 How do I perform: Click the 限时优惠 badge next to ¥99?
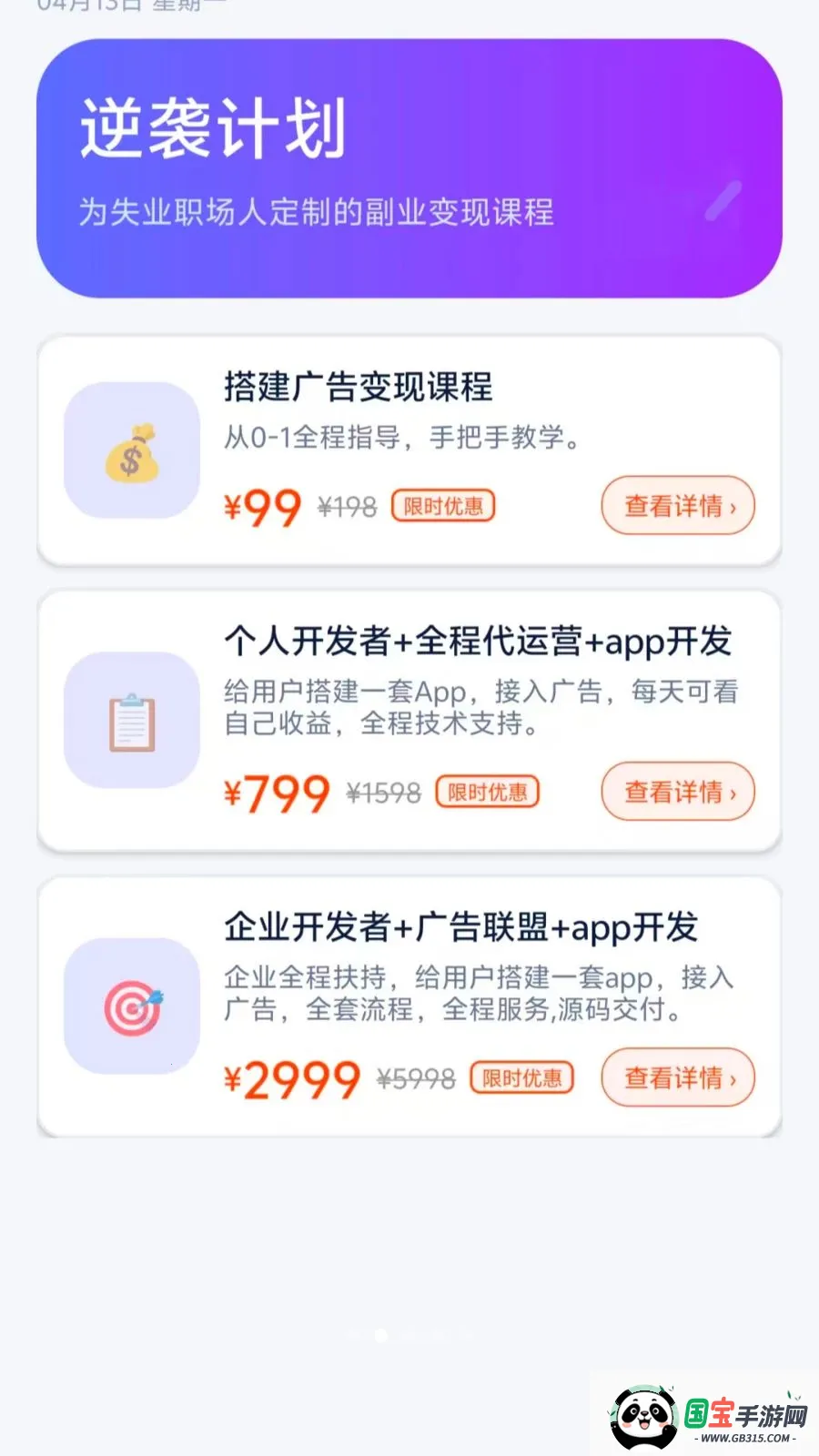[x=442, y=506]
